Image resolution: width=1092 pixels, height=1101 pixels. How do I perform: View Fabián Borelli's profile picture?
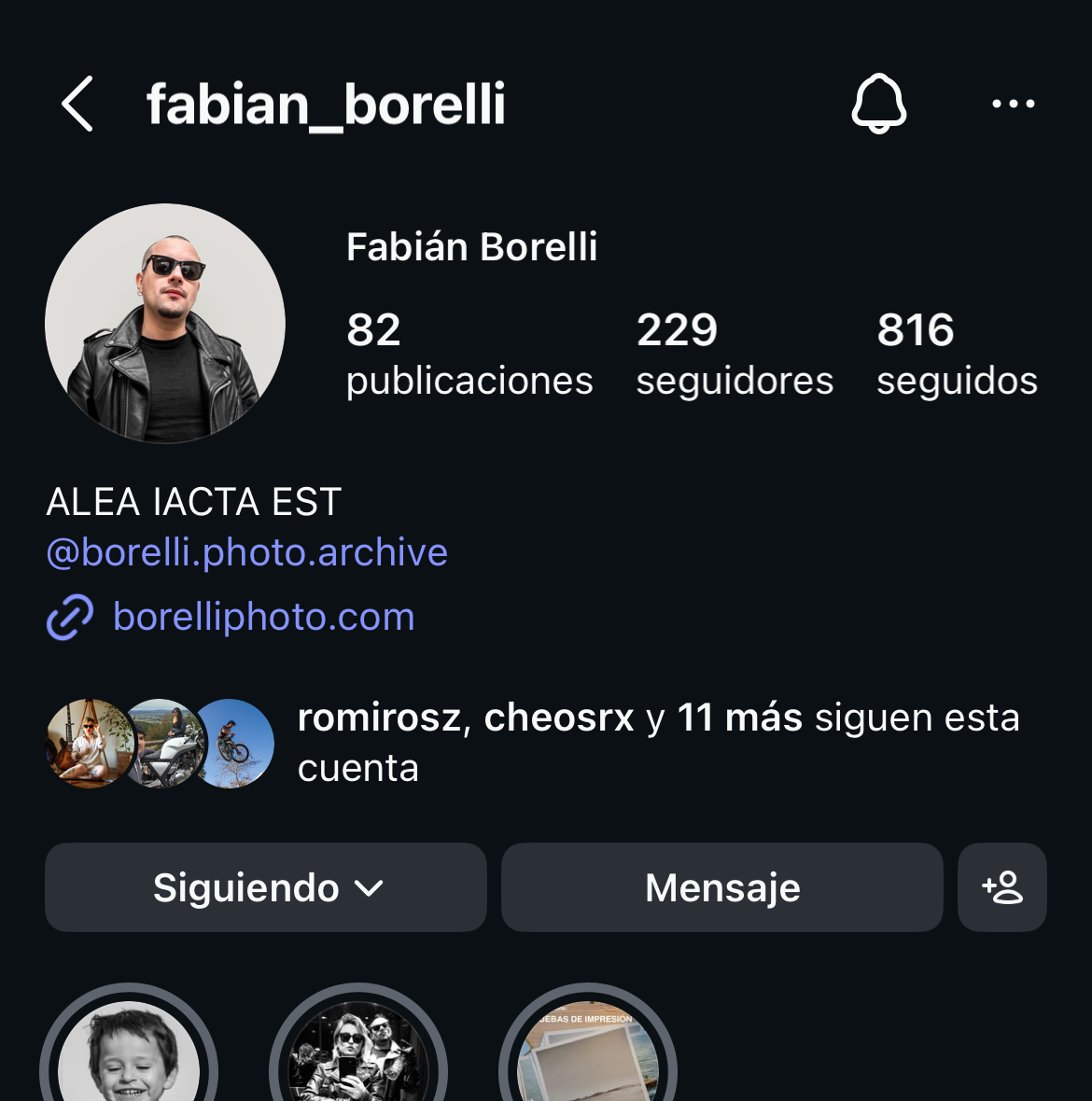[x=165, y=323]
